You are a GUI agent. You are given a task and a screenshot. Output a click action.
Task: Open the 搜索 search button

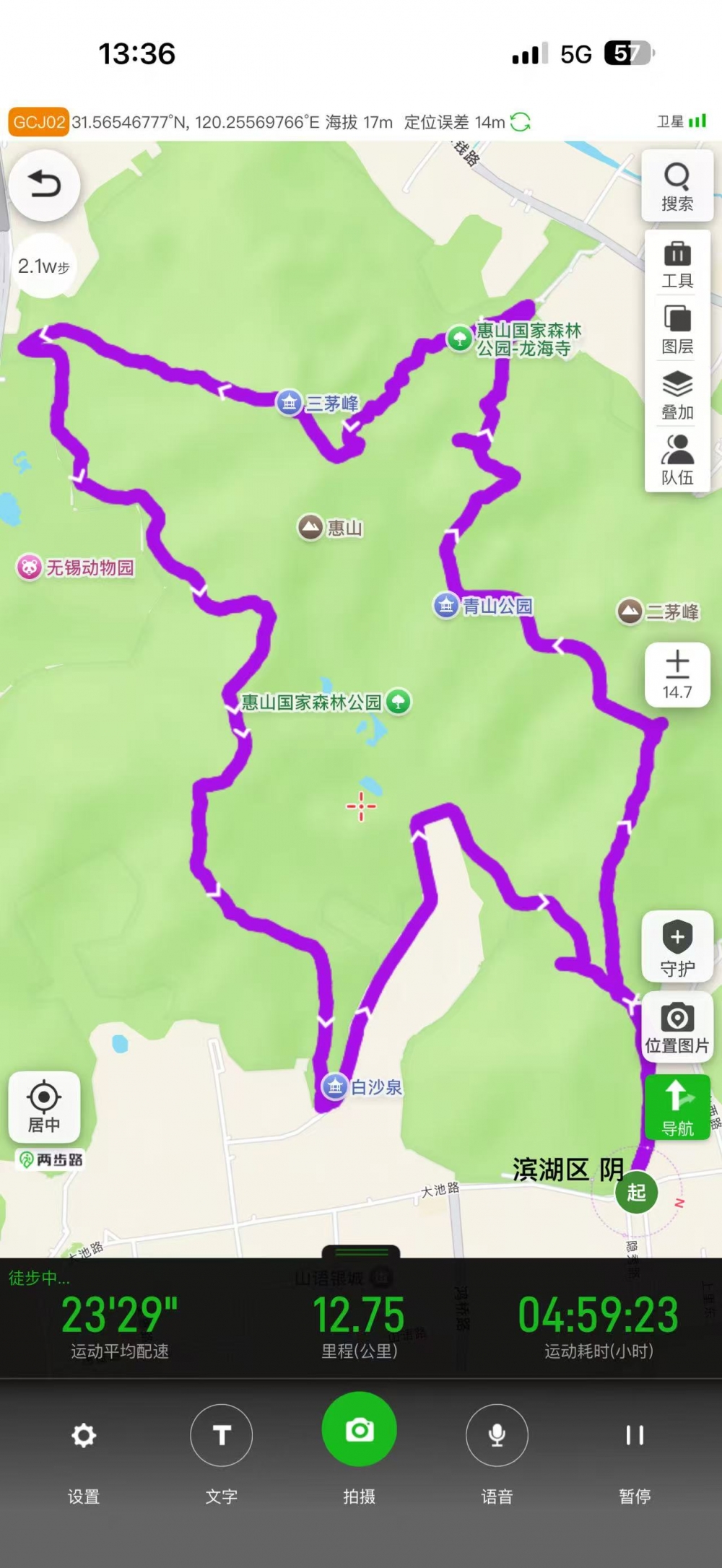[677, 186]
